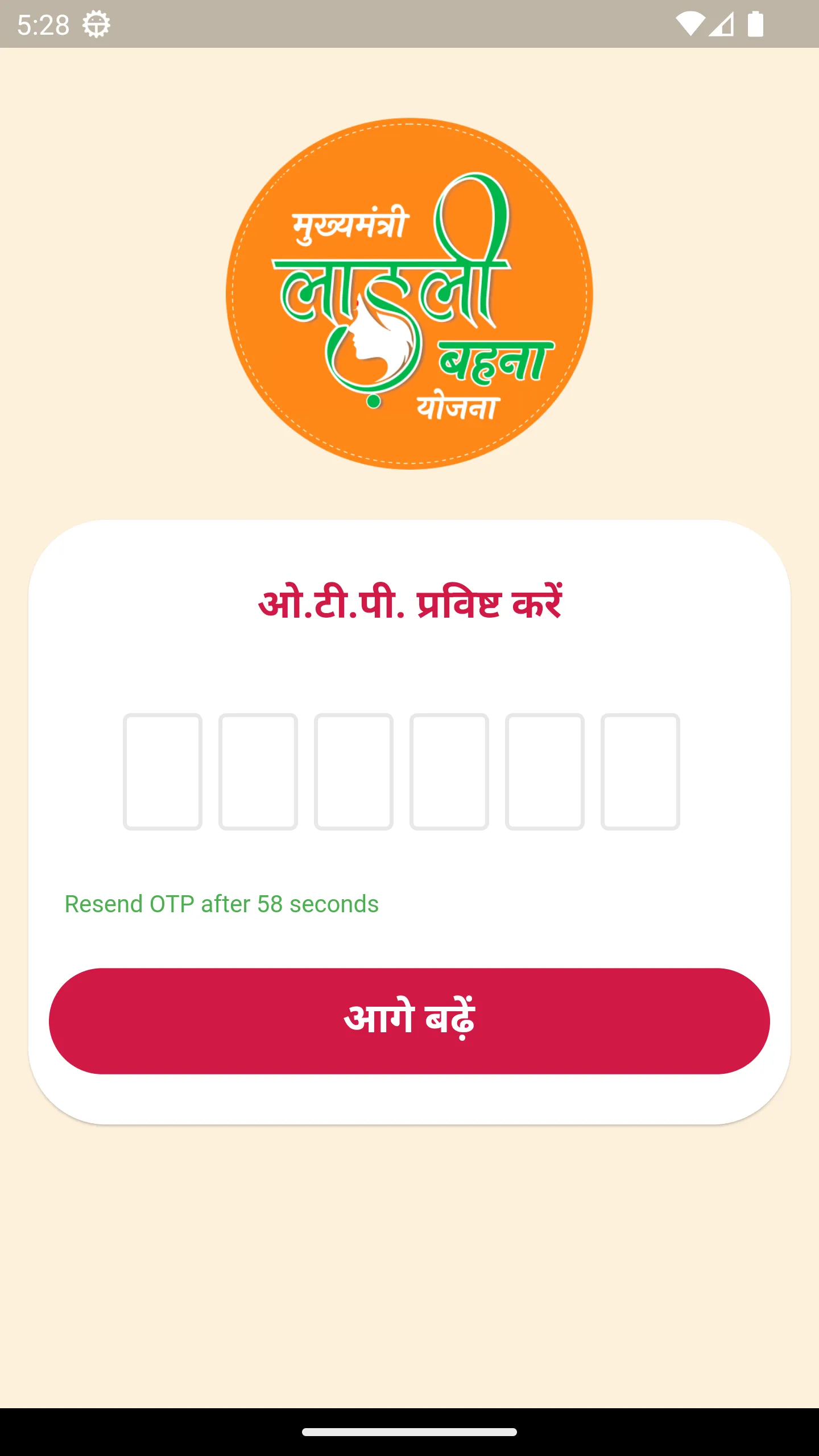This screenshot has width=819, height=1456.
Task: Tap the fourth OTP digit box
Action: tap(449, 772)
